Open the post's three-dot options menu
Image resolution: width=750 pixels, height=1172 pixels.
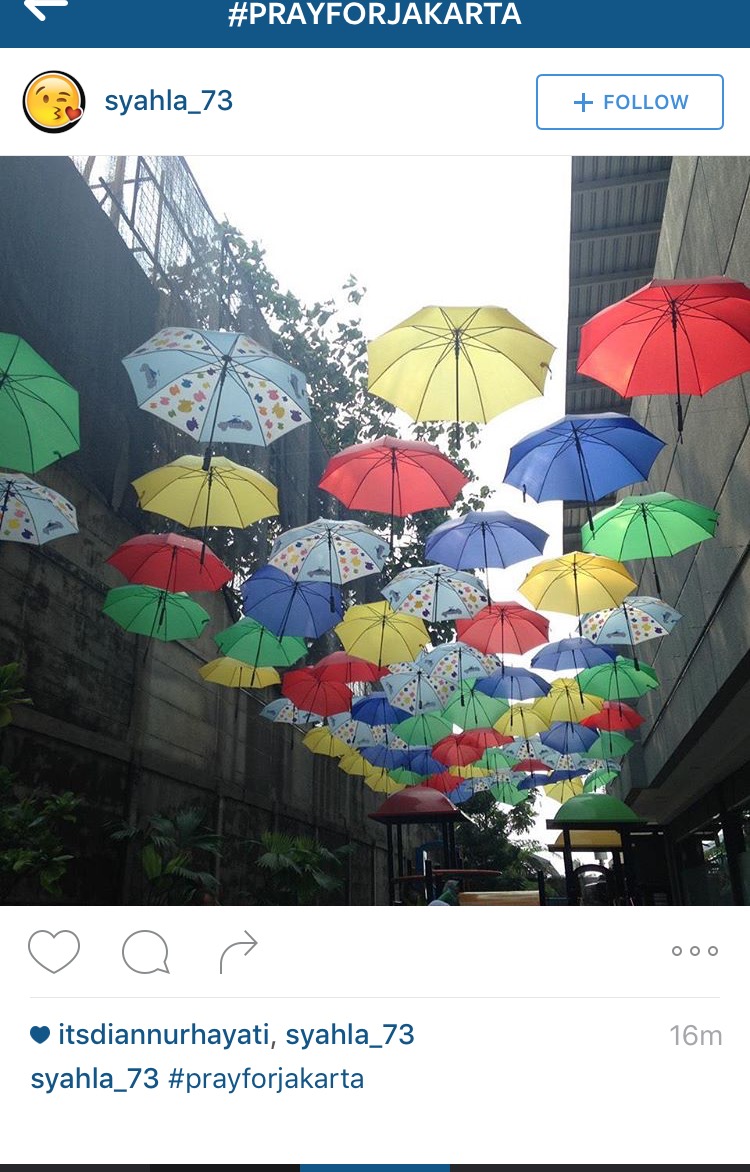pos(695,951)
